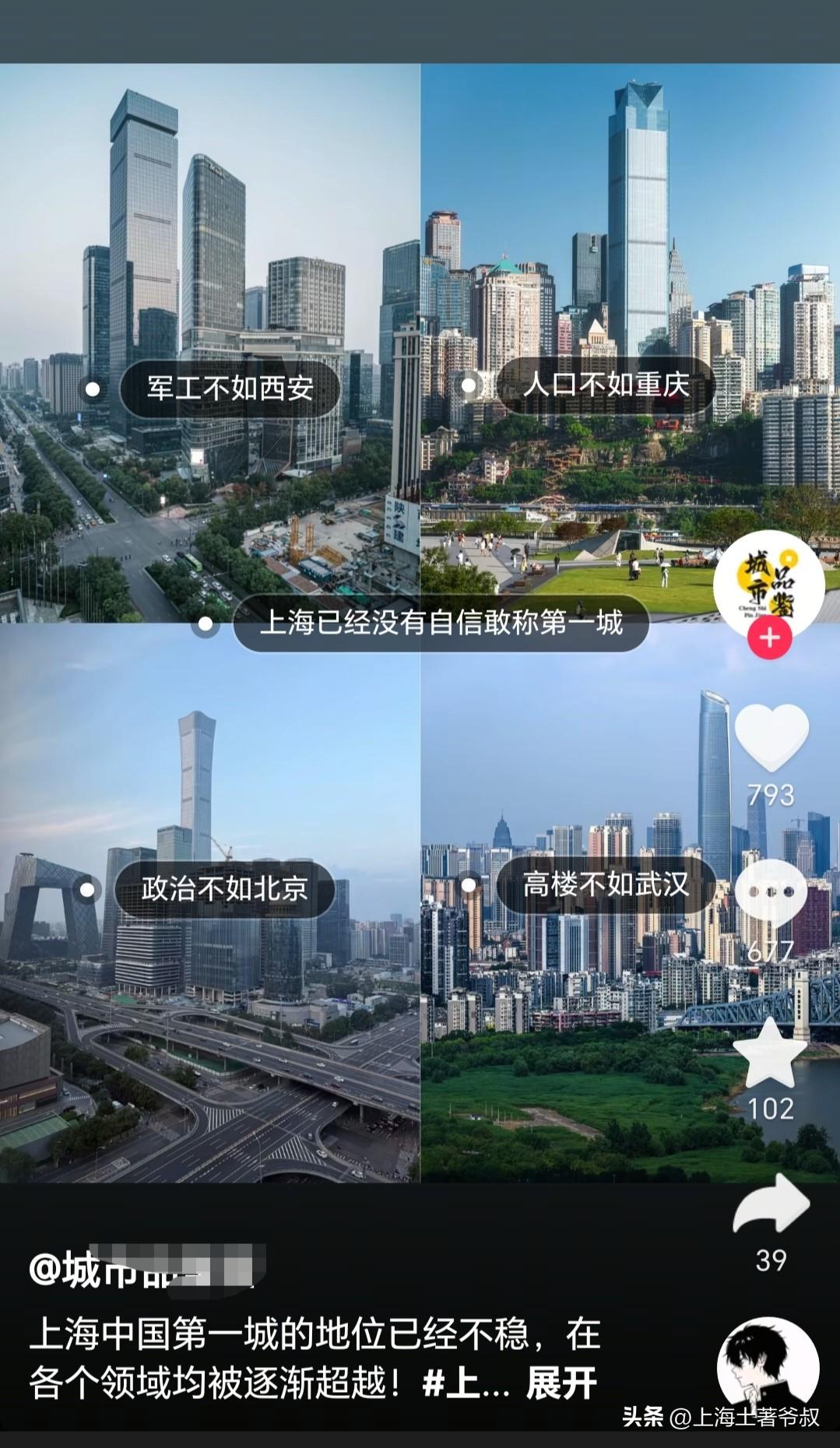Viewport: 840px width, 1448px height.
Task: Expand the truncated #上... hashtag
Action: click(456, 1378)
